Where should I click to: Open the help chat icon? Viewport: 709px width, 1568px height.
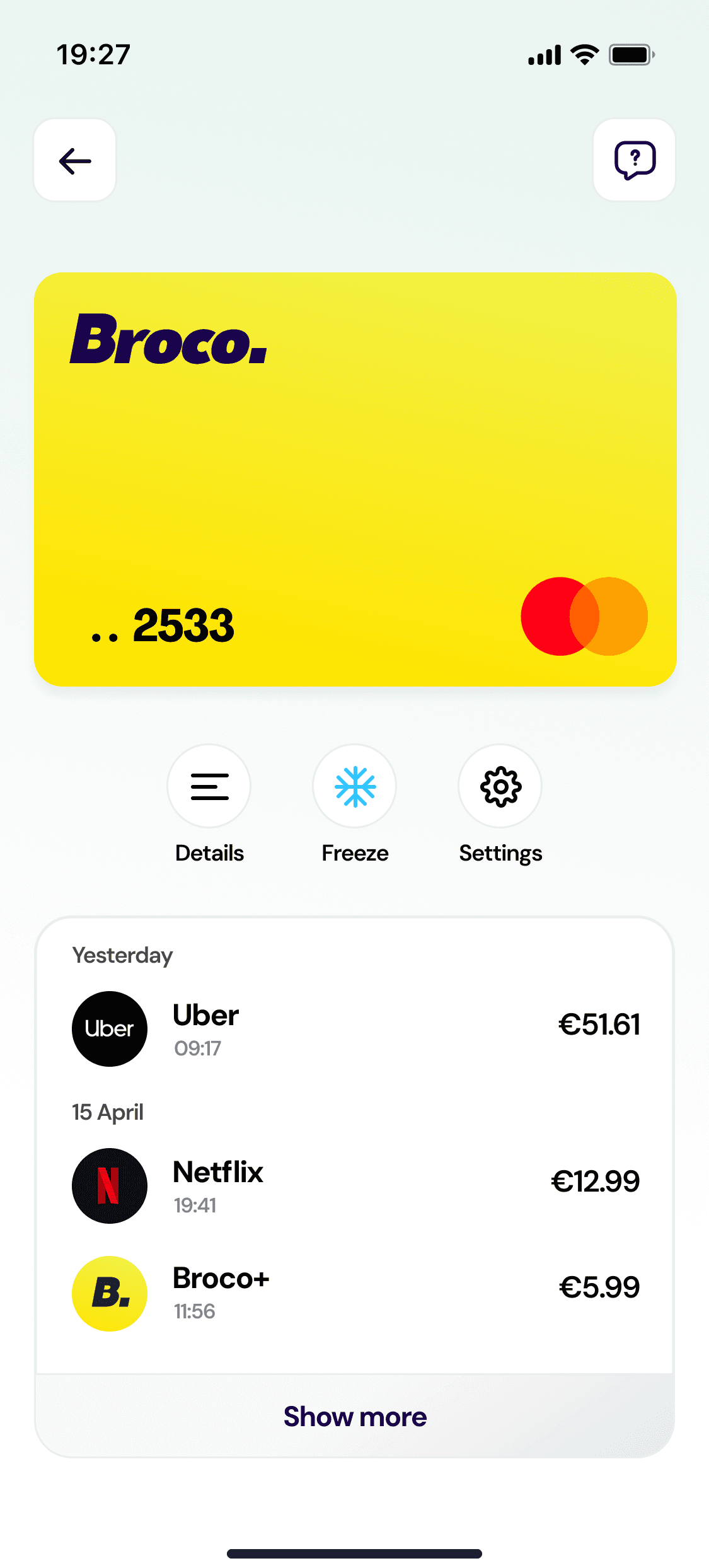[x=634, y=160]
